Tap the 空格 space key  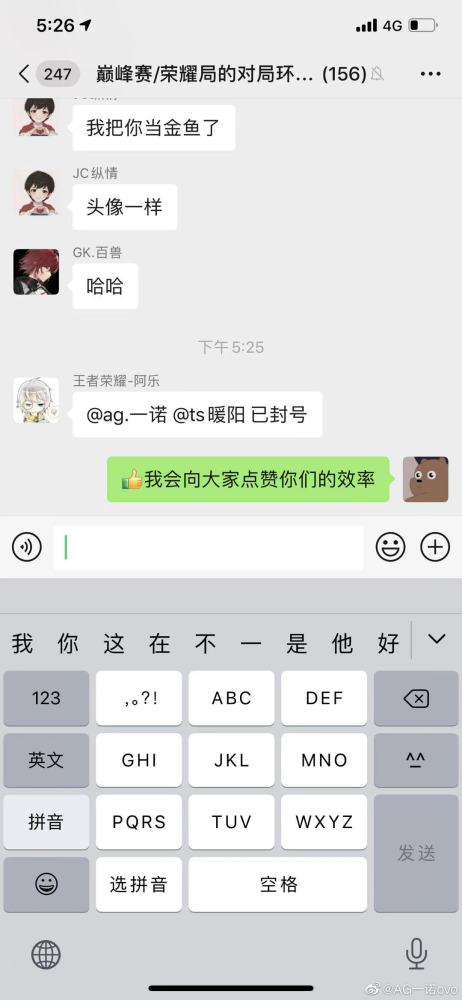tap(278, 884)
